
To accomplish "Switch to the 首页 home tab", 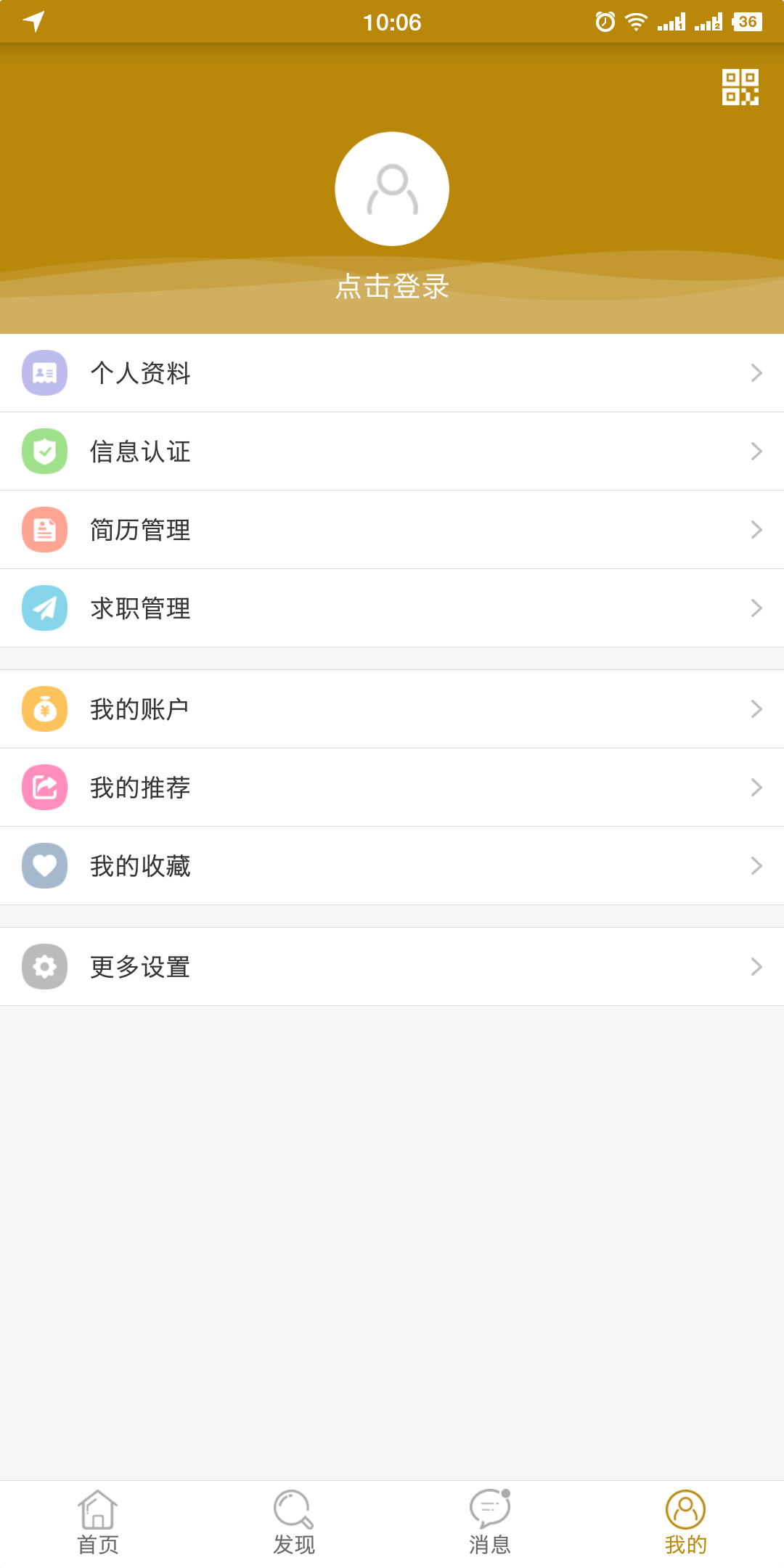I will pos(98,1523).
